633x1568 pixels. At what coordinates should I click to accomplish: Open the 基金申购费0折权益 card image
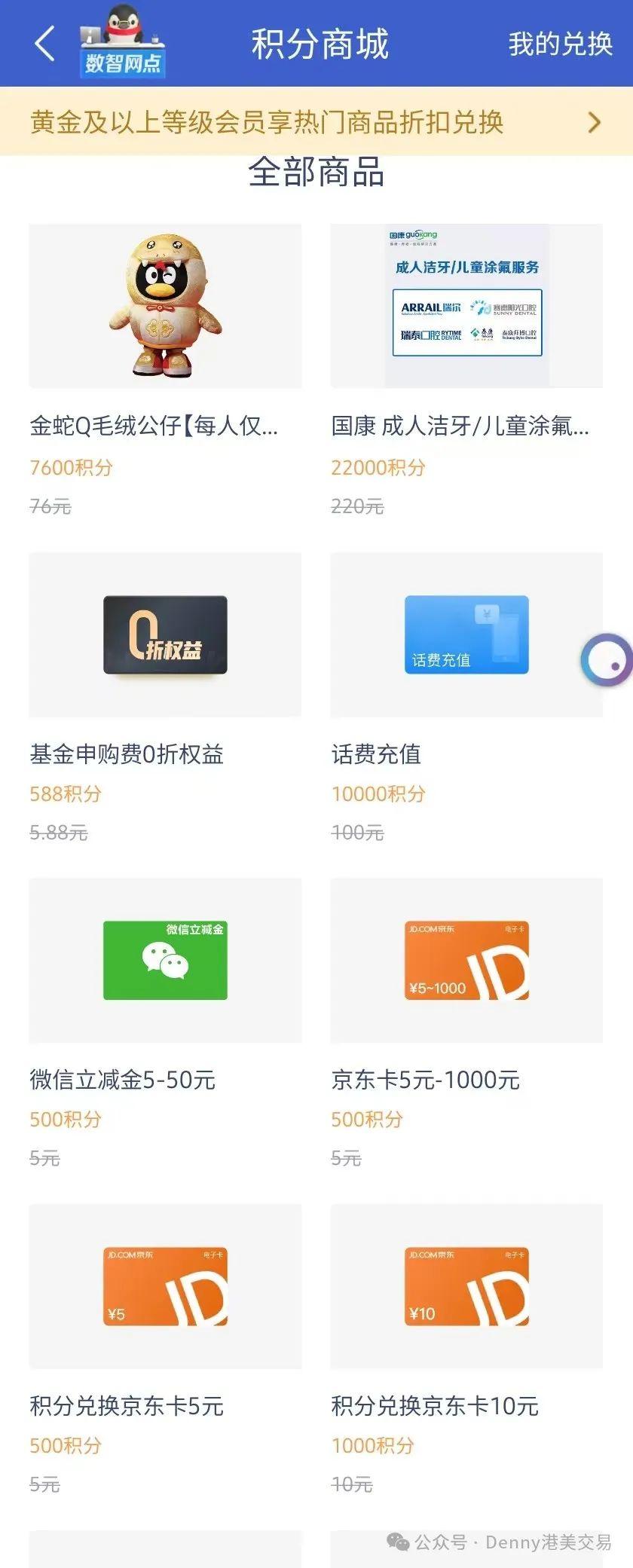pos(165,635)
